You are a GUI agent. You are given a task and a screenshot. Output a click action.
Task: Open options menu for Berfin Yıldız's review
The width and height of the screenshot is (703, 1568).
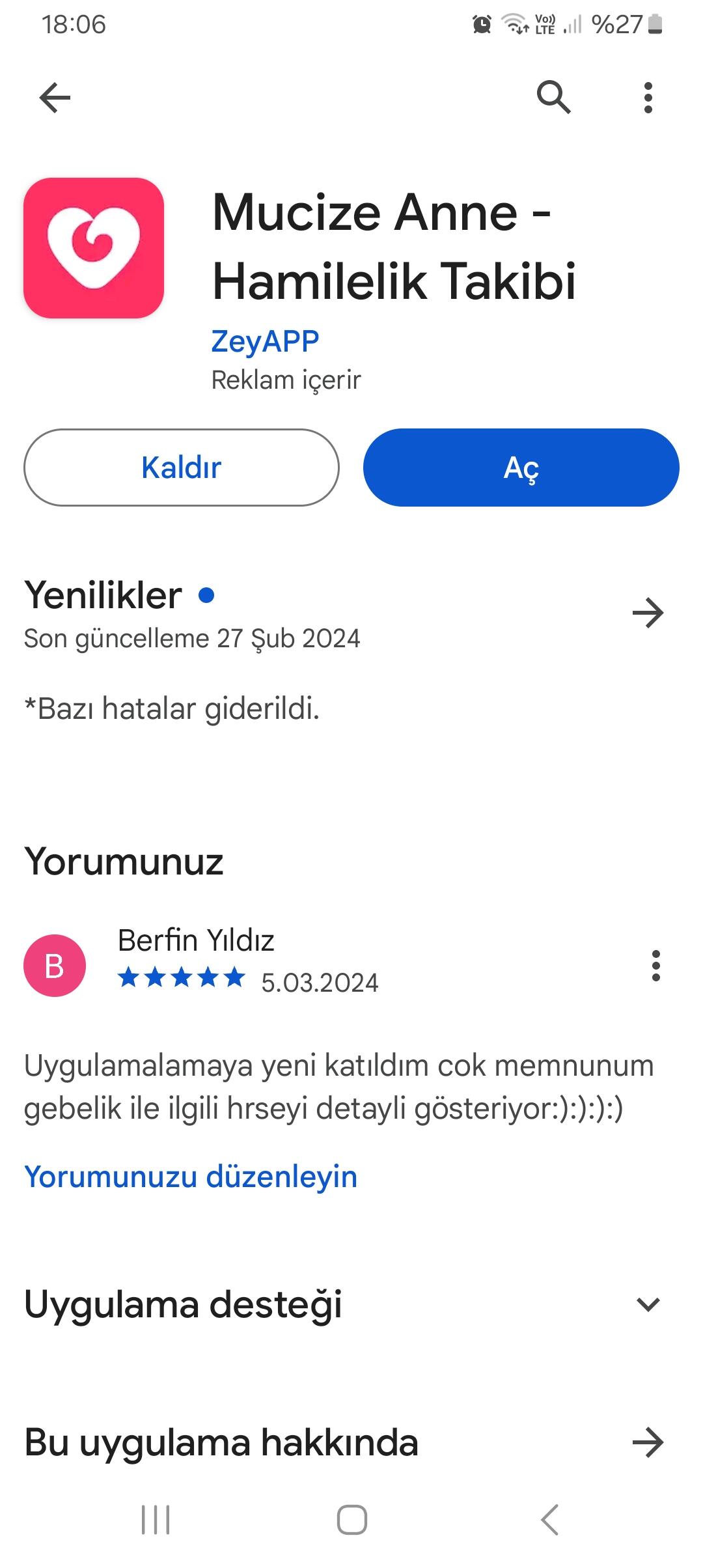pyautogui.click(x=656, y=965)
